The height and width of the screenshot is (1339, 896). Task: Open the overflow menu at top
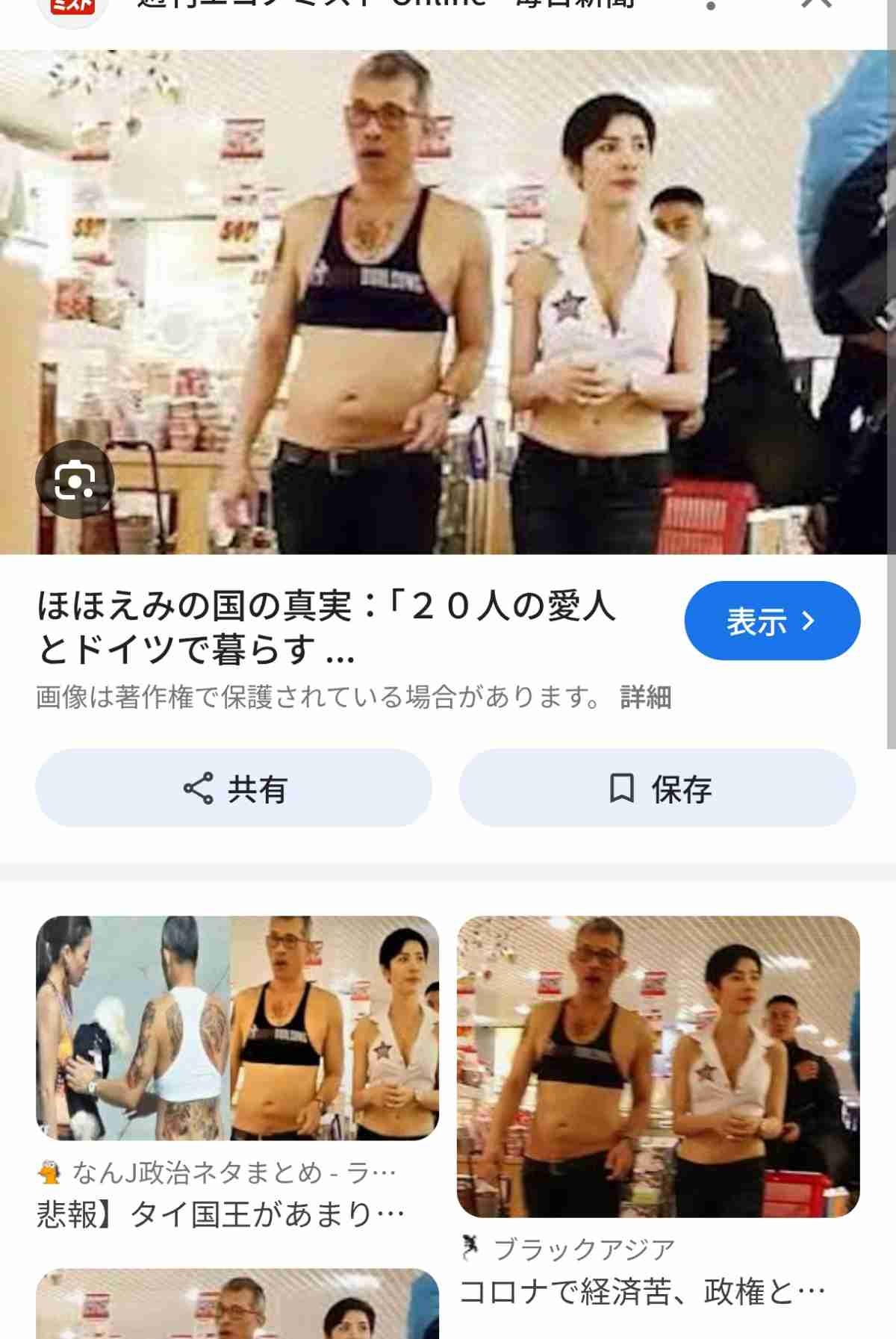(711, 6)
